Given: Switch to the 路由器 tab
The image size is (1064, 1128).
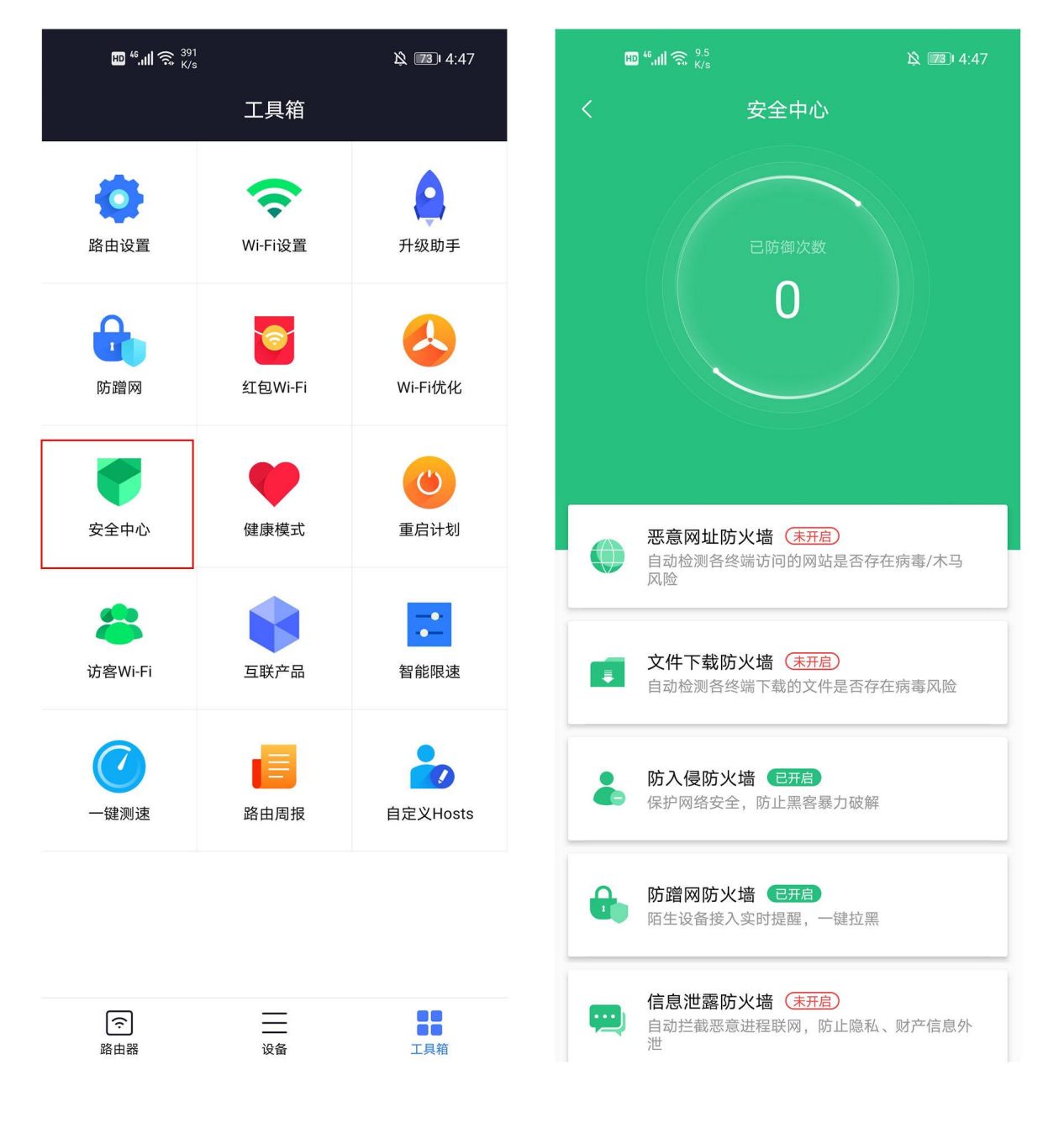Looking at the screenshot, I should tap(119, 1032).
